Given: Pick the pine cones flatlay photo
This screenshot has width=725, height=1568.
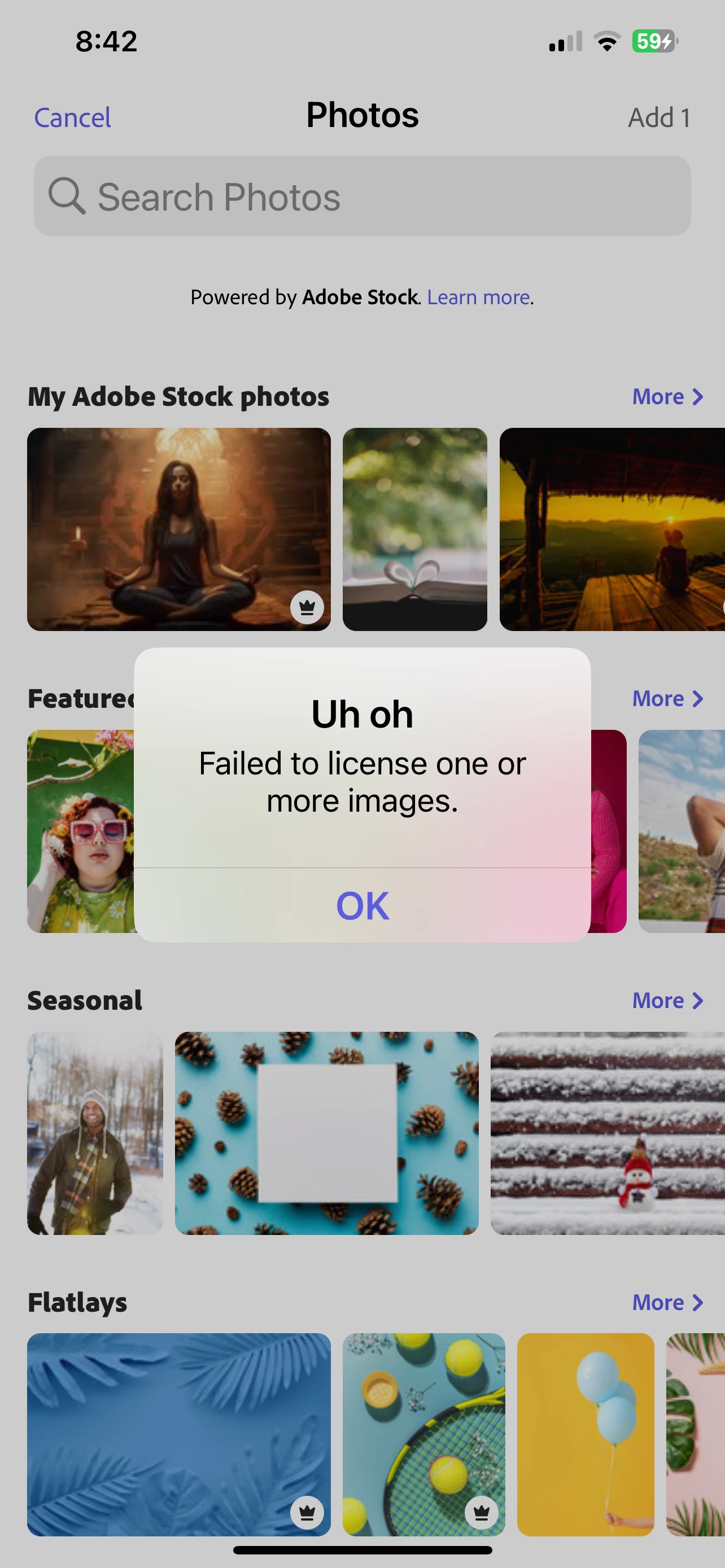Looking at the screenshot, I should pyautogui.click(x=326, y=1133).
